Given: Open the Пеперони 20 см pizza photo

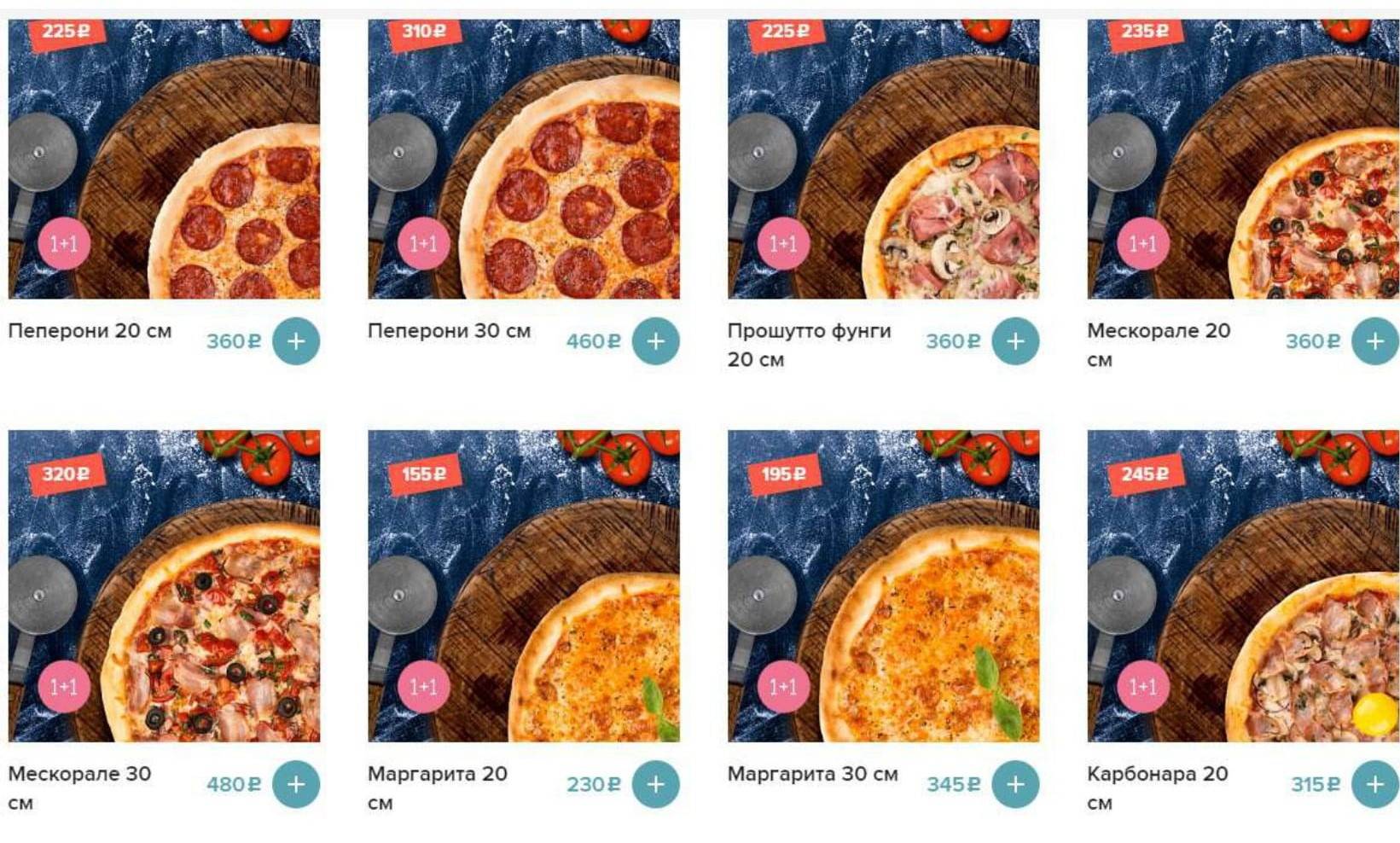Looking at the screenshot, I should pyautogui.click(x=164, y=159).
